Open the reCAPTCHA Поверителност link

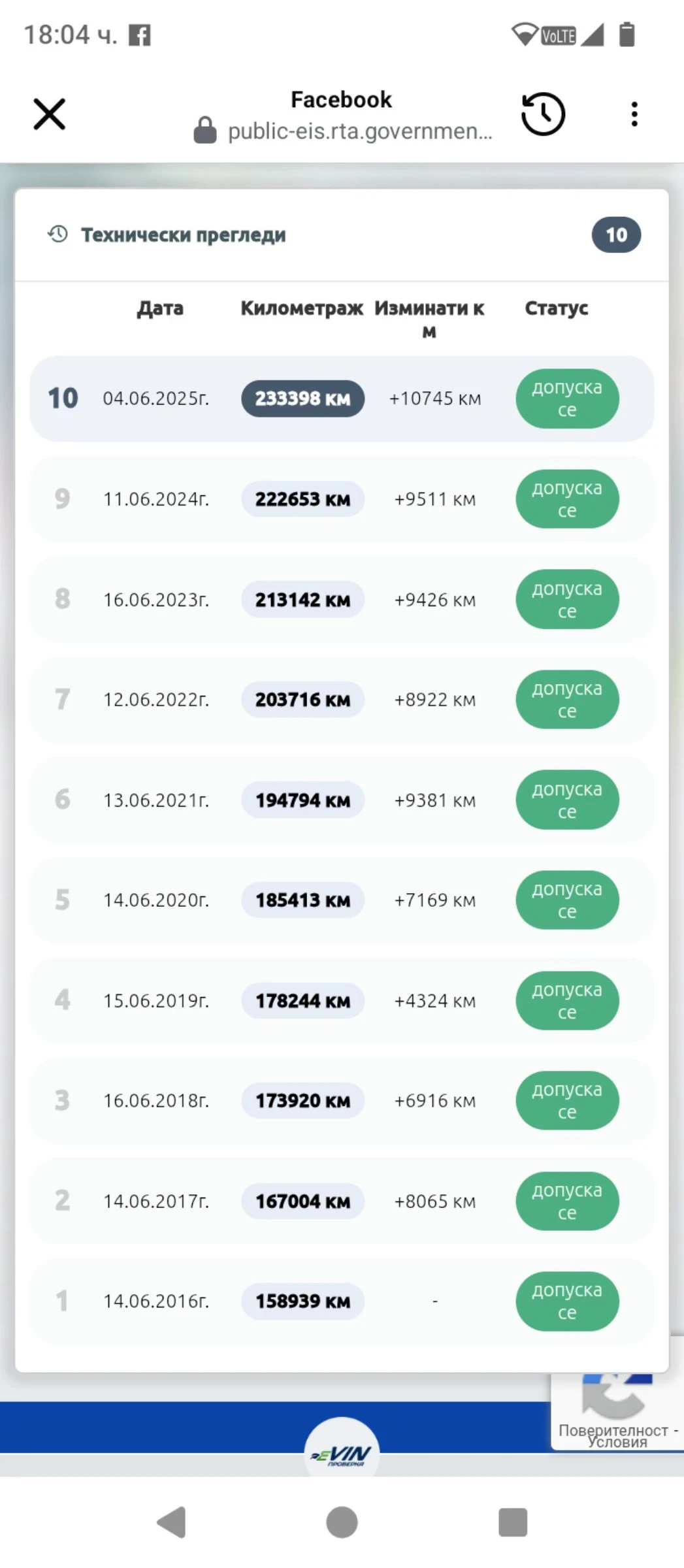[612, 1430]
